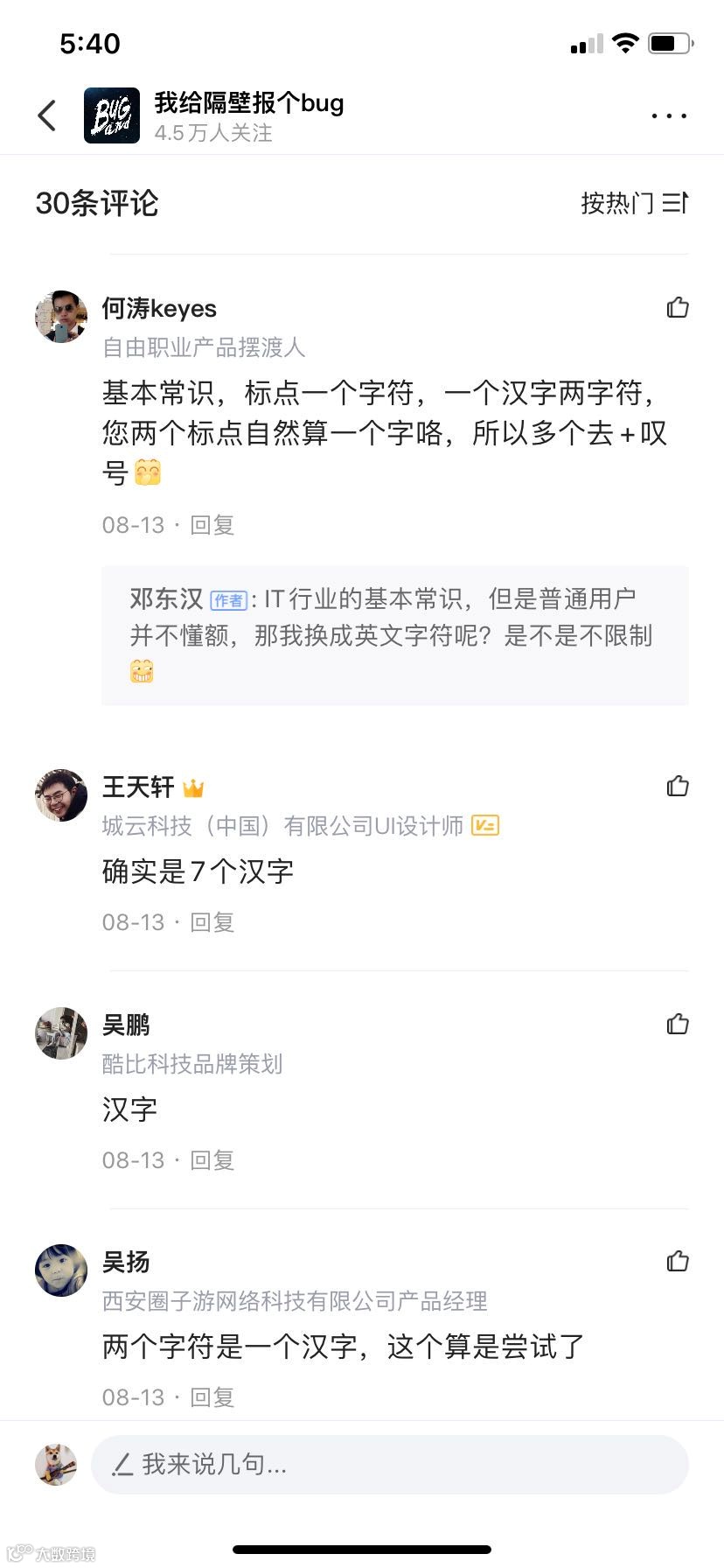Toggle like on 何涛keyes' comment
This screenshot has height=1568, width=724.
coord(679,307)
